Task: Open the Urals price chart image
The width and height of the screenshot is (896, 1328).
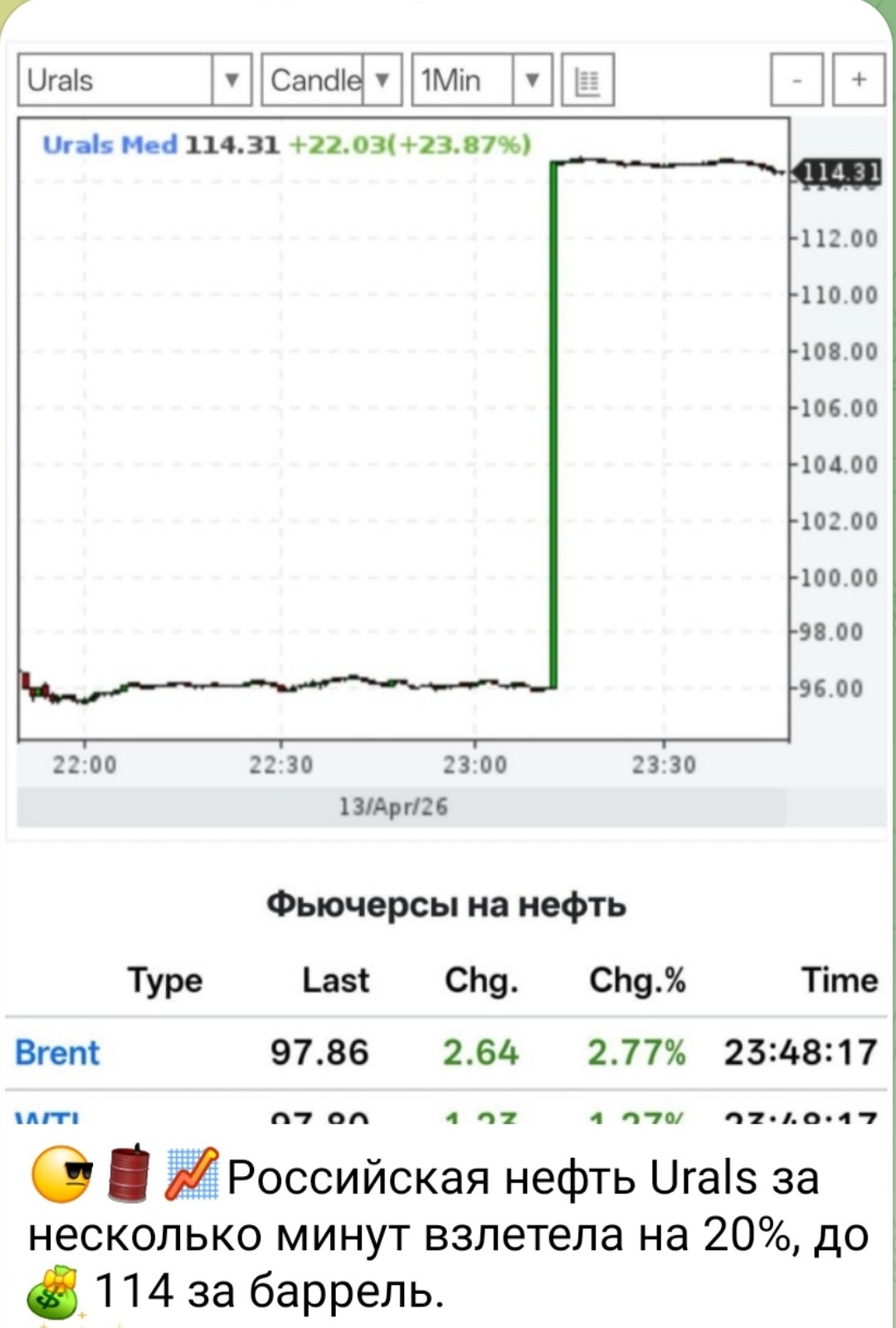Action: click(403, 432)
